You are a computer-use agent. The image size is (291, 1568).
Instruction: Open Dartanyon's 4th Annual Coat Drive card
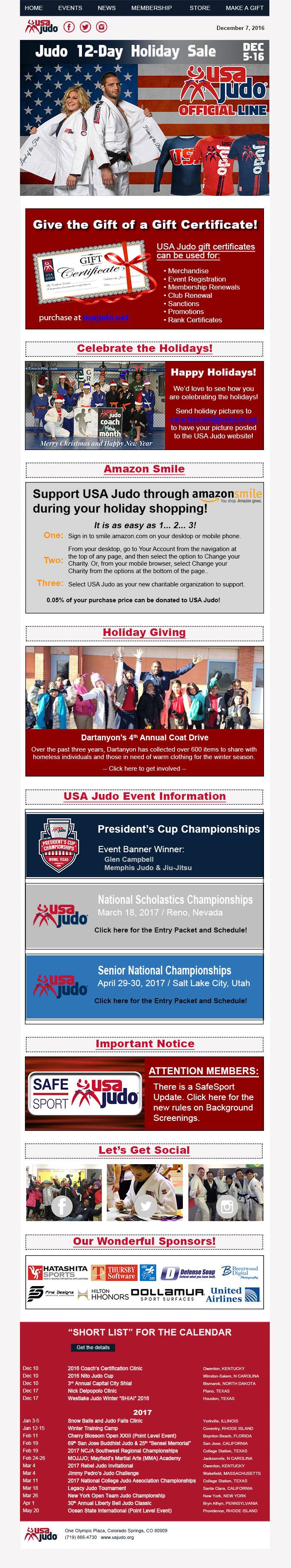coord(145,711)
